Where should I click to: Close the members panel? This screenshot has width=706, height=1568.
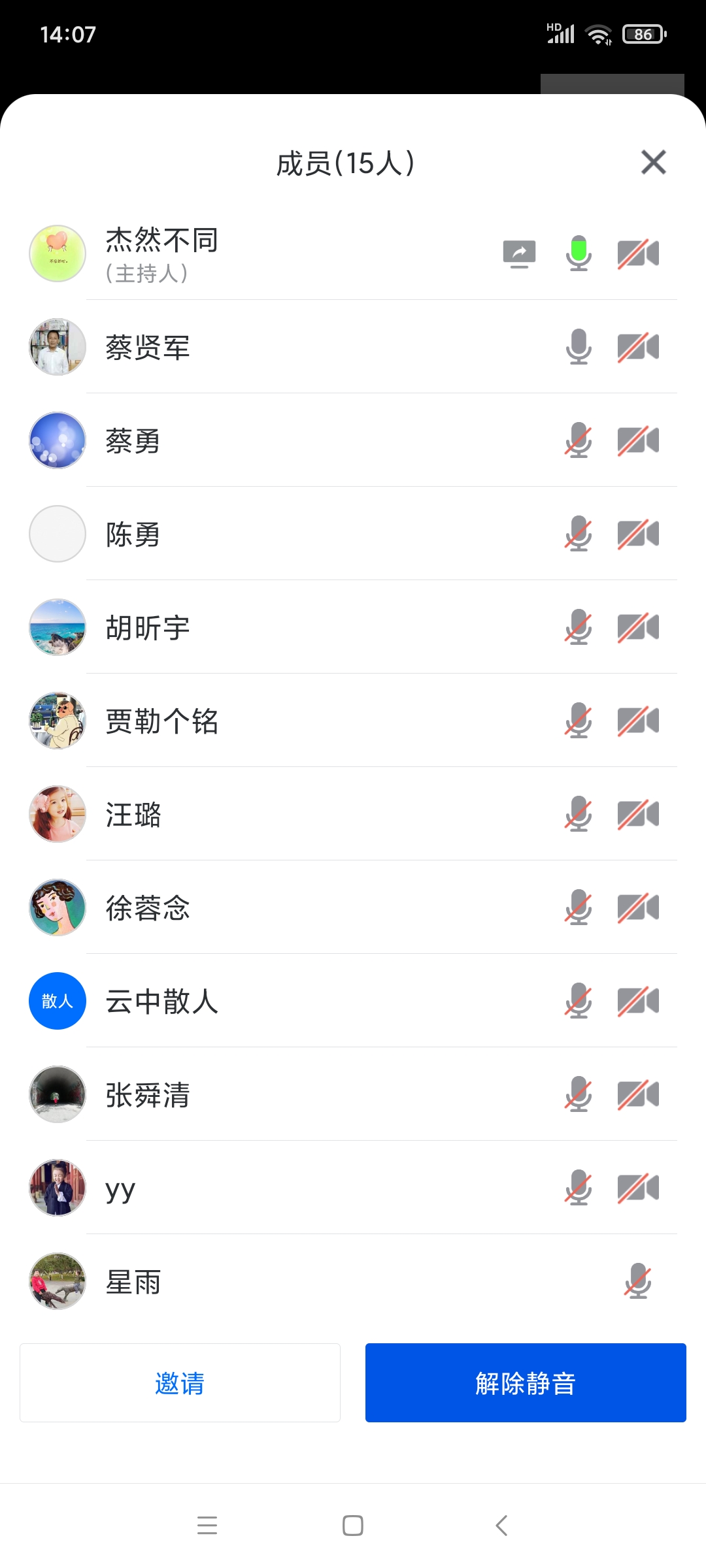(653, 162)
